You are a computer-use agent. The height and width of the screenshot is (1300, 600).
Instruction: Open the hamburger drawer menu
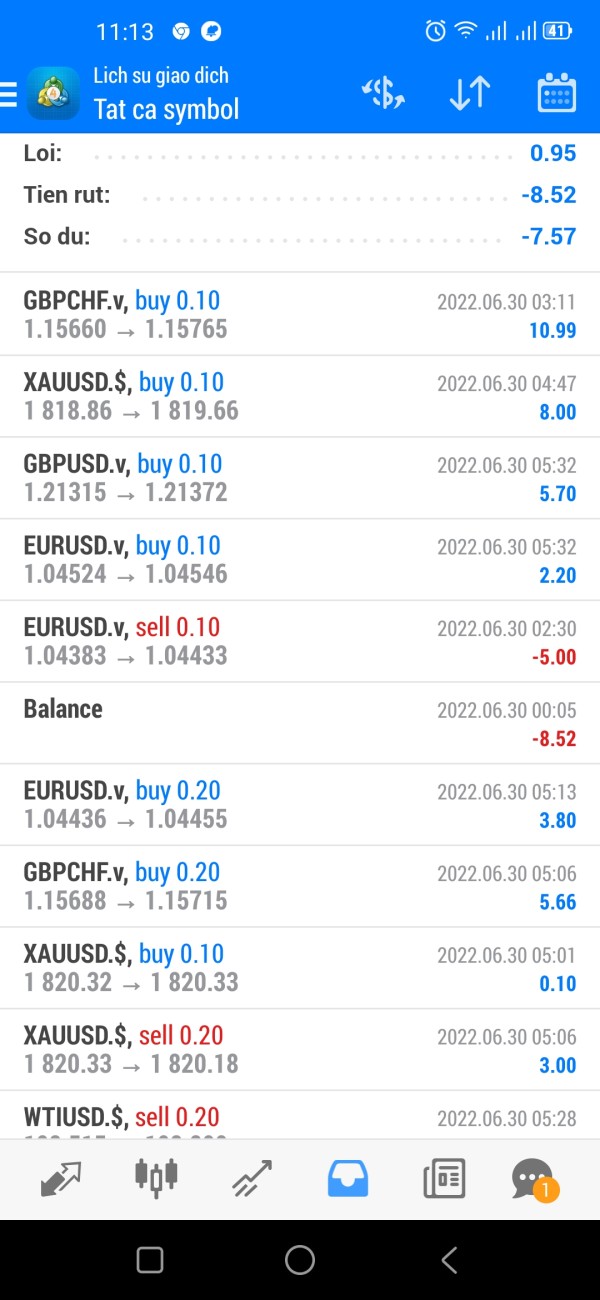point(9,94)
